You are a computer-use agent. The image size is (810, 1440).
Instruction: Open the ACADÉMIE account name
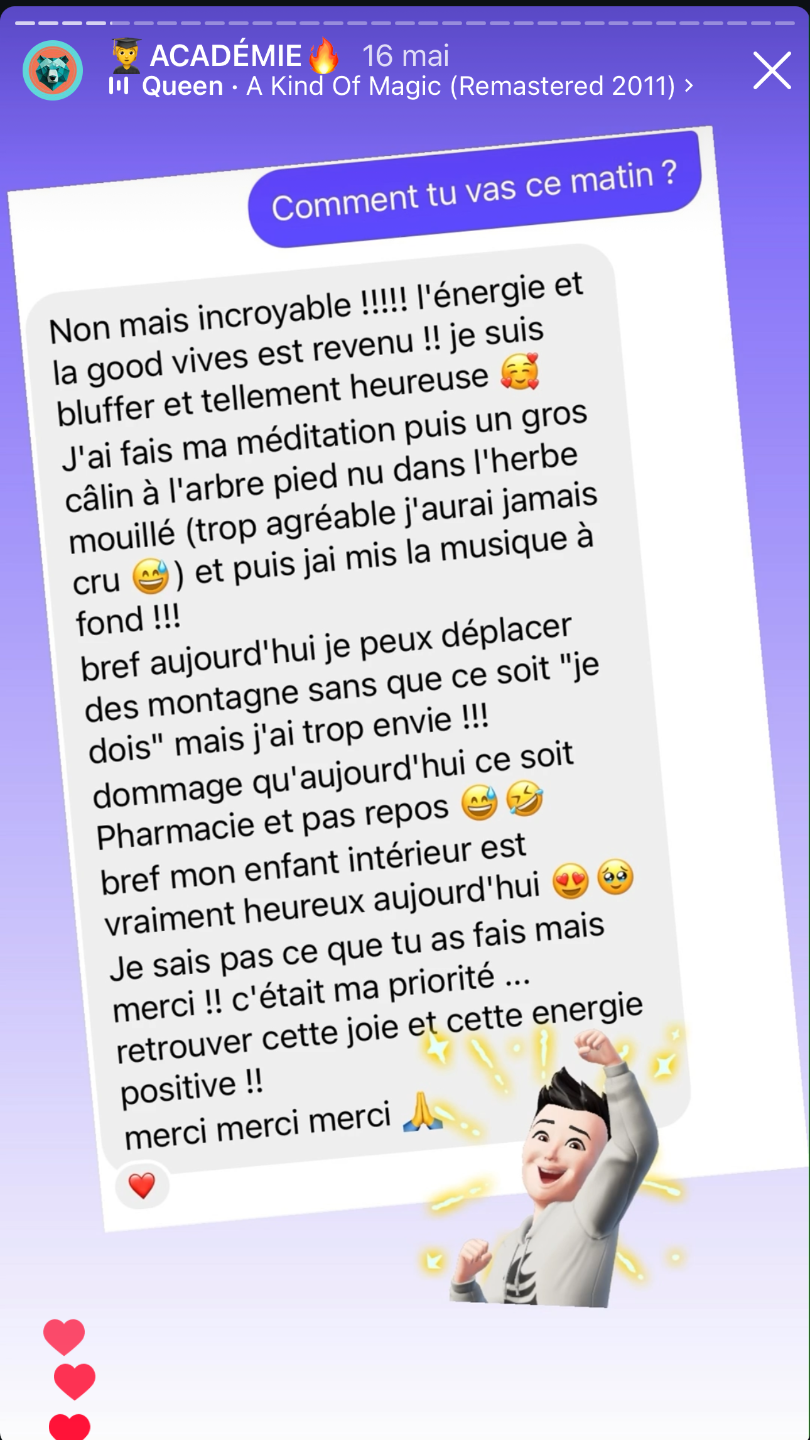pos(226,56)
